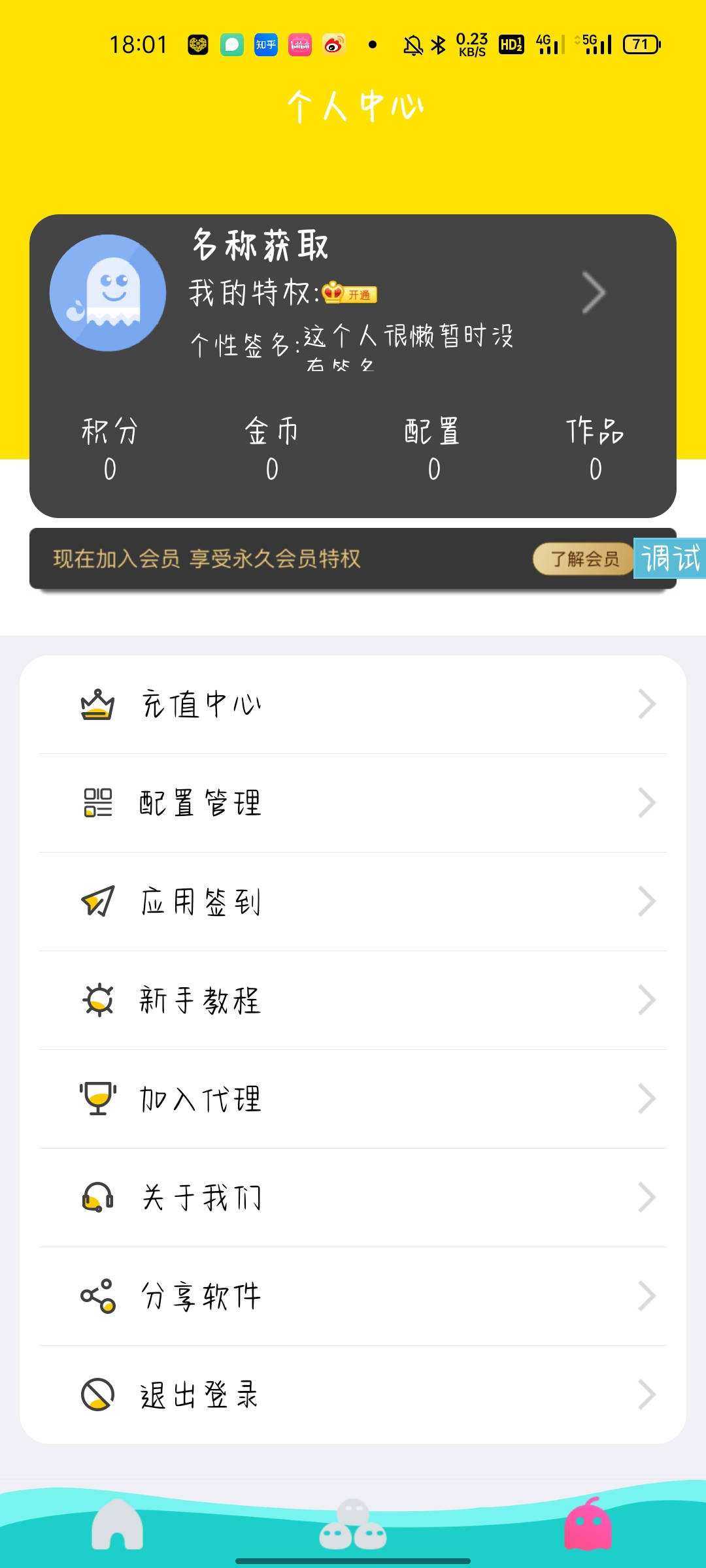
Task: Switch to the home tab
Action: (x=118, y=1526)
